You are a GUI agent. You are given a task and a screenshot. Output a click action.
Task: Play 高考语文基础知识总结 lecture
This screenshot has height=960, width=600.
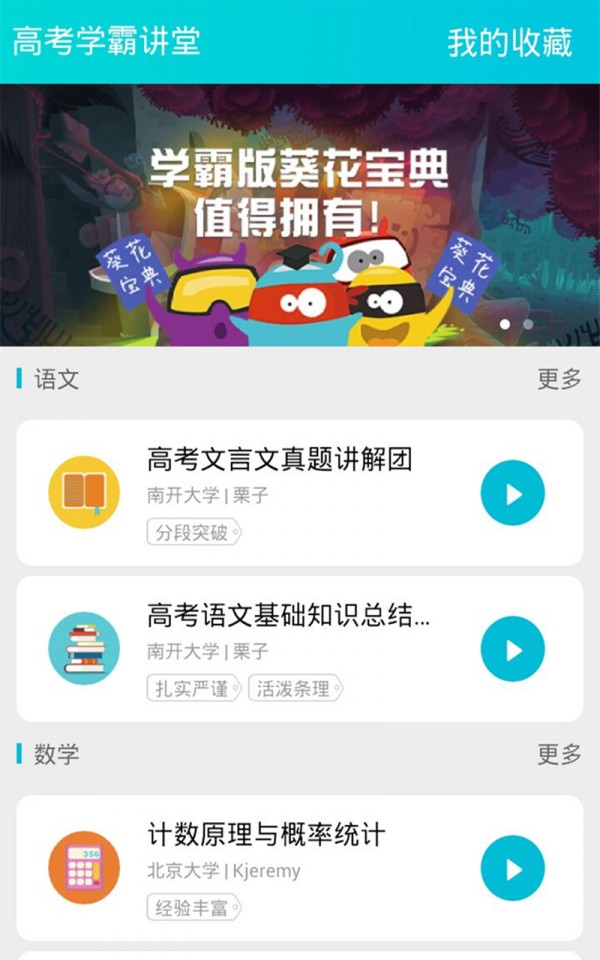click(512, 649)
